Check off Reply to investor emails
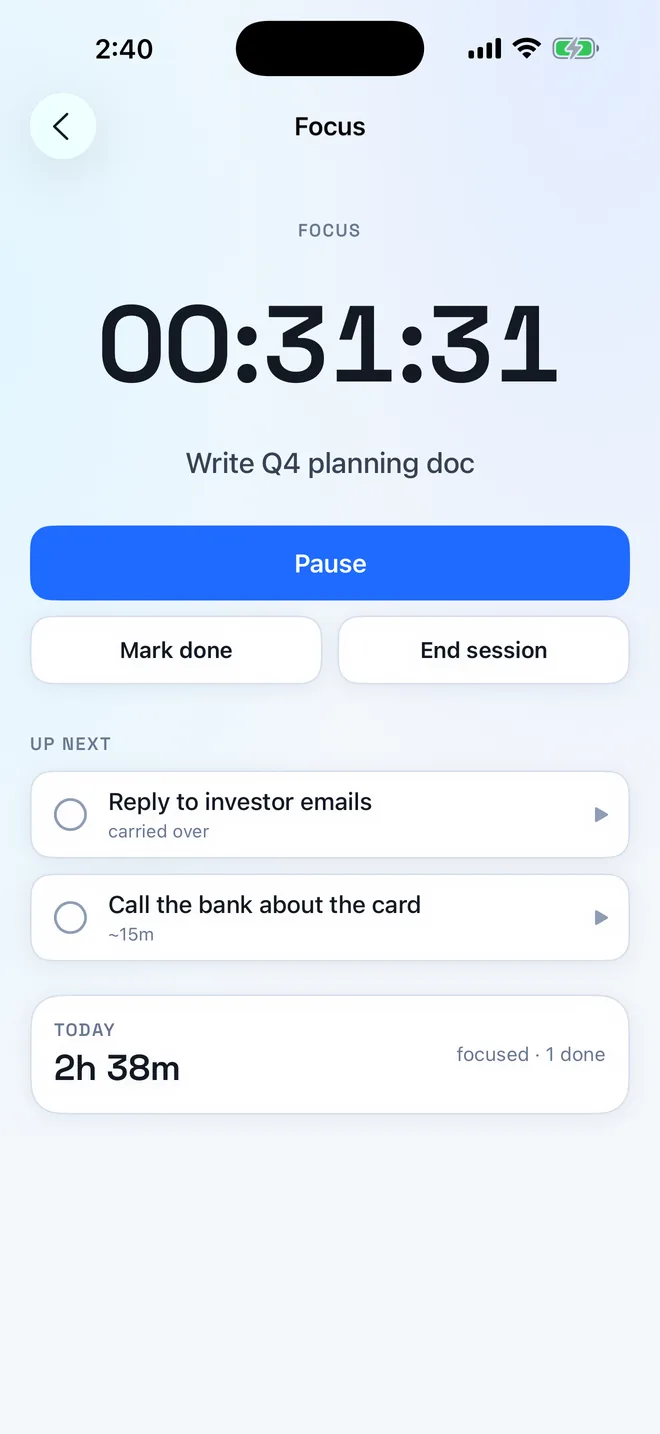This screenshot has width=660, height=1434. pyautogui.click(x=70, y=815)
